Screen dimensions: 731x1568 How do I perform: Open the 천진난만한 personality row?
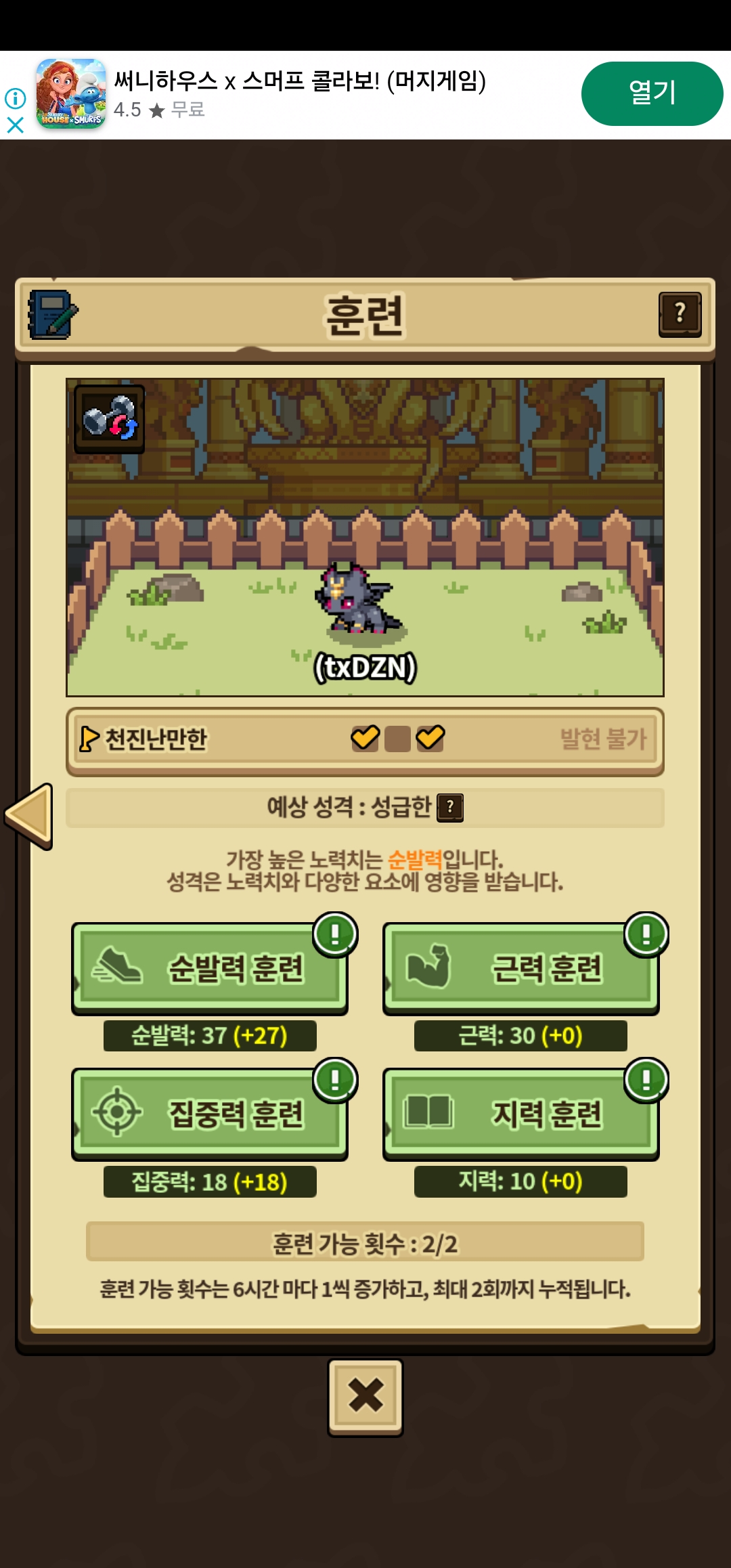[365, 739]
